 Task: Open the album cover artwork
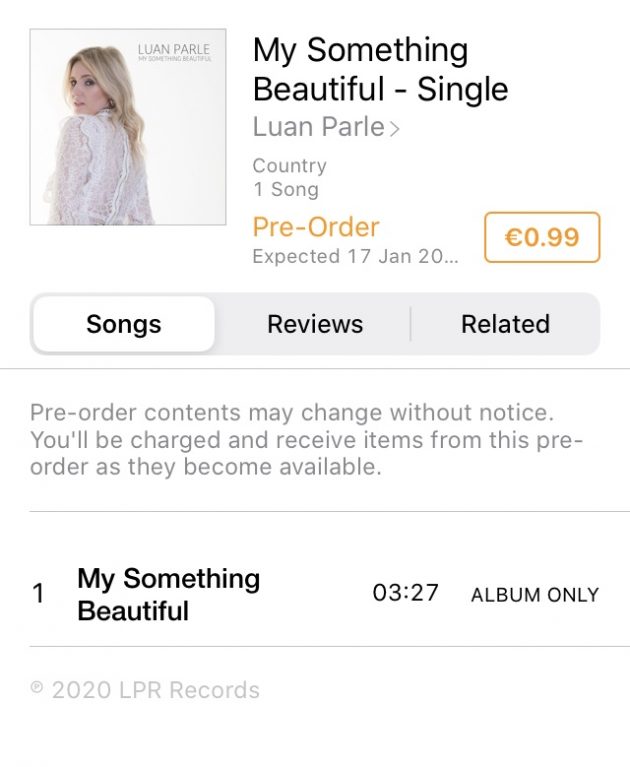point(128,126)
